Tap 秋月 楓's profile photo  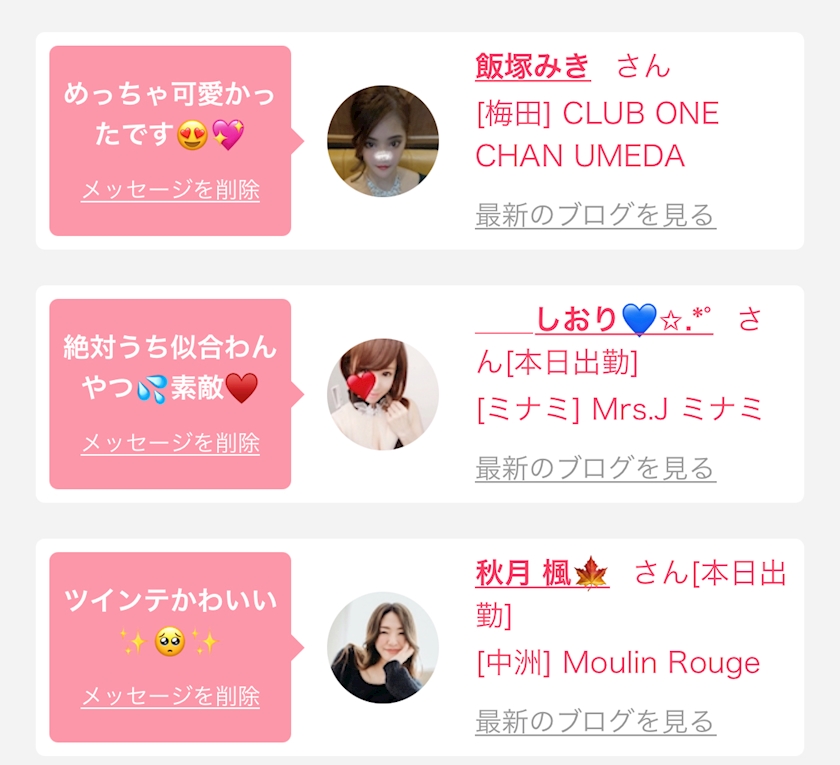point(383,647)
